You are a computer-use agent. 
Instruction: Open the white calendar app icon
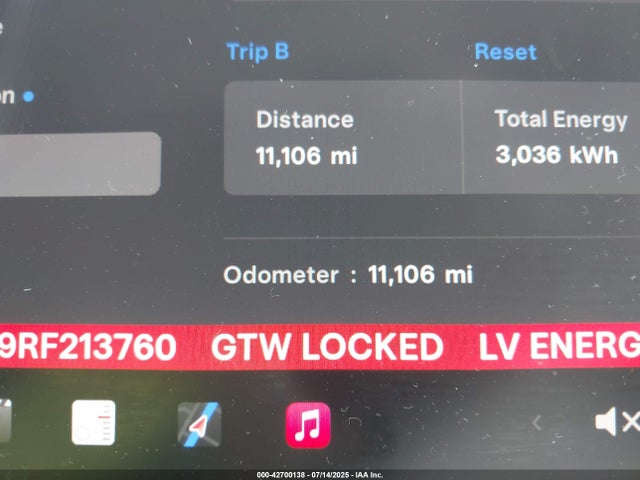(x=93, y=423)
